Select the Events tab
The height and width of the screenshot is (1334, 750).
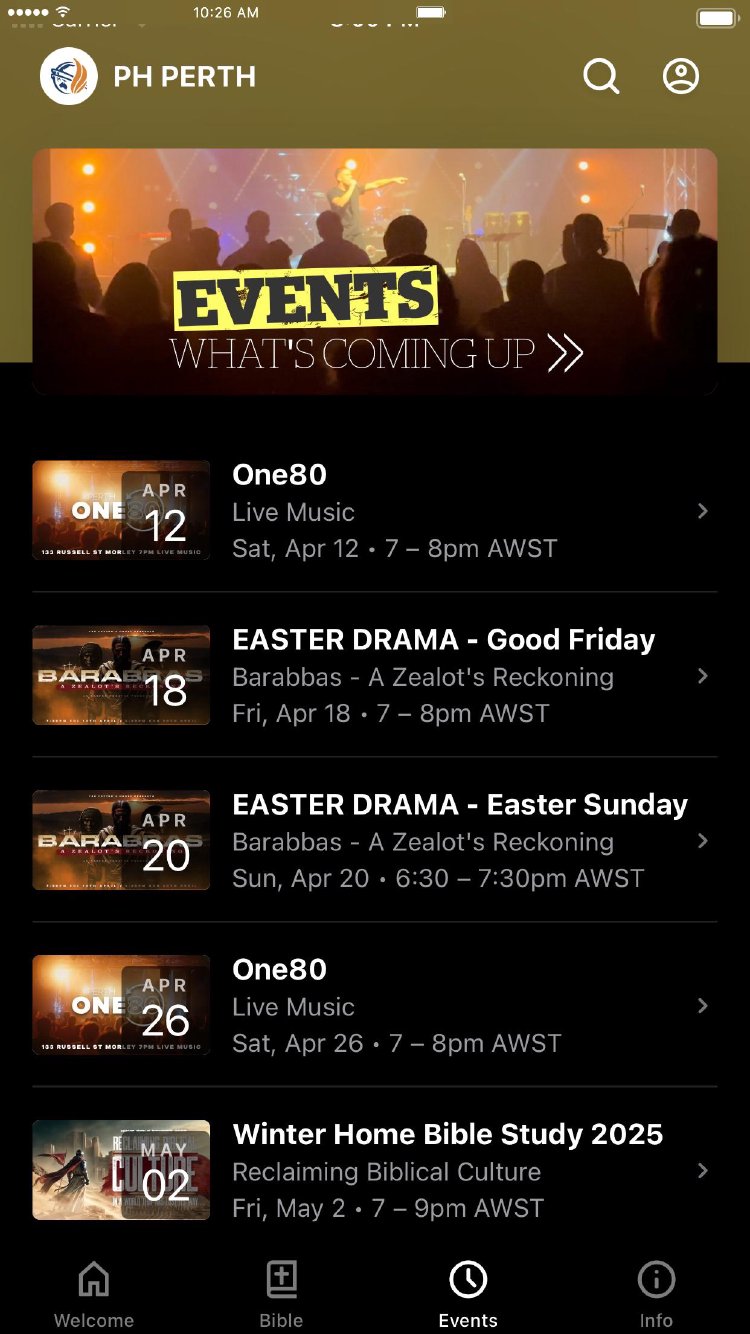click(468, 1294)
